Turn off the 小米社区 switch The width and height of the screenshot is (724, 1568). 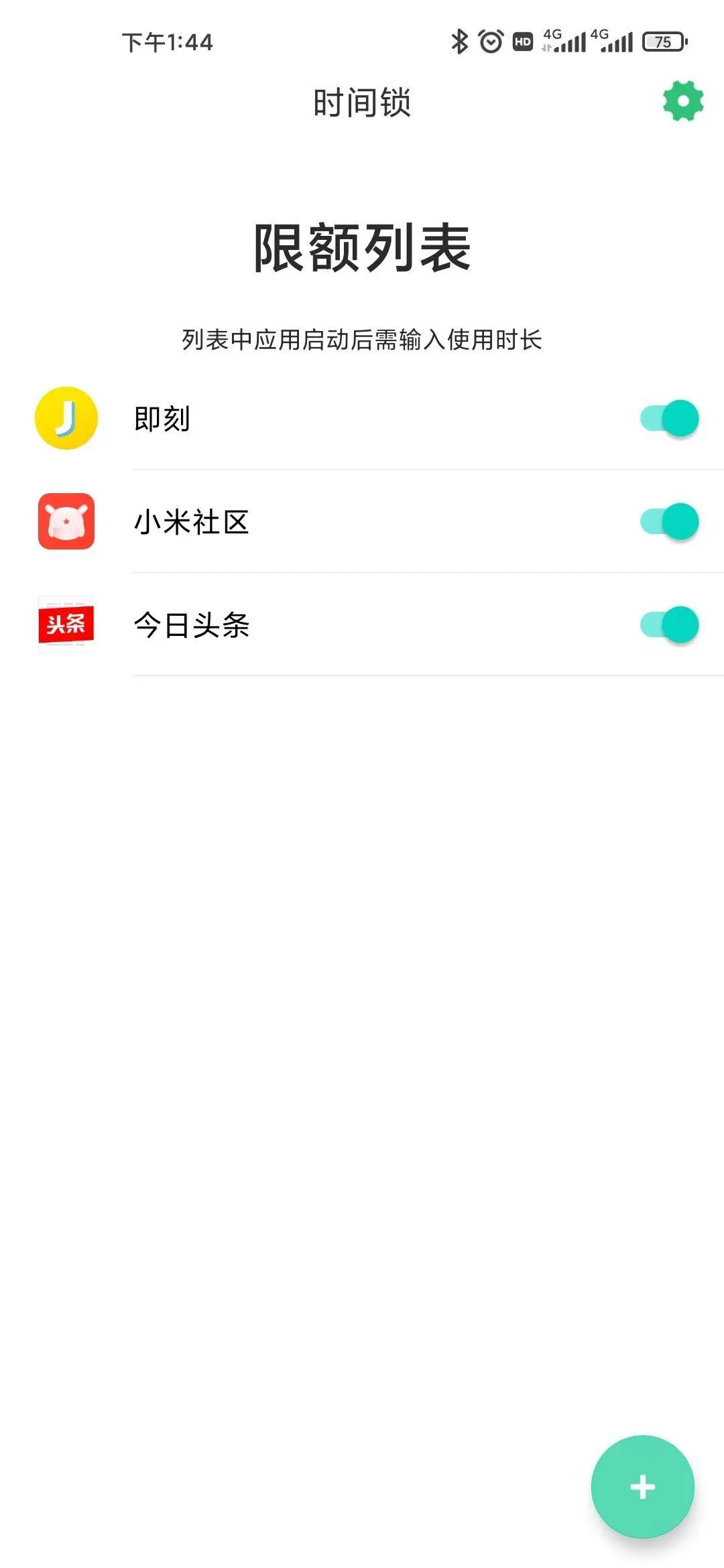pyautogui.click(x=670, y=522)
